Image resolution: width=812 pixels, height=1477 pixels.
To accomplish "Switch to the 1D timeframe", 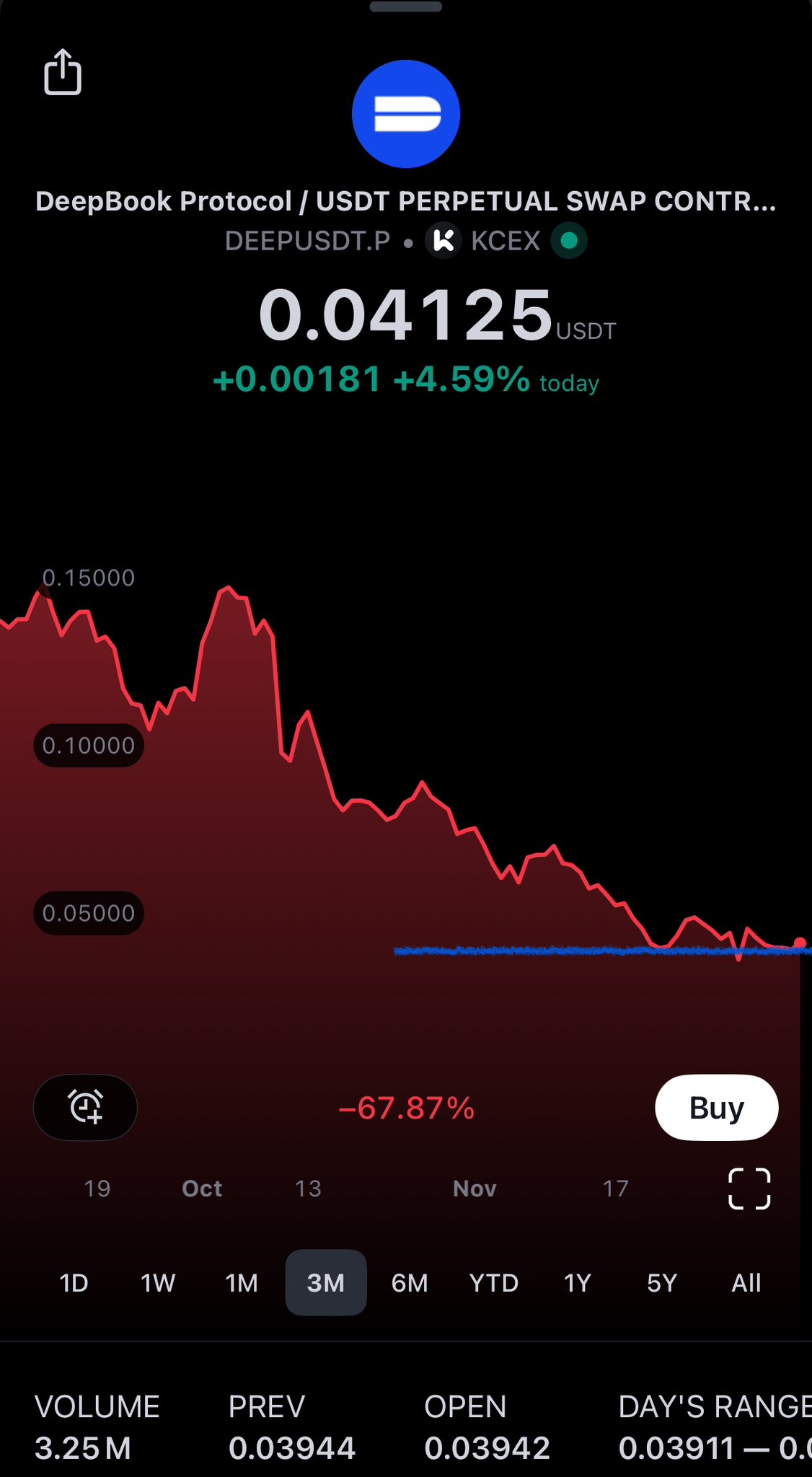I will tap(74, 1283).
